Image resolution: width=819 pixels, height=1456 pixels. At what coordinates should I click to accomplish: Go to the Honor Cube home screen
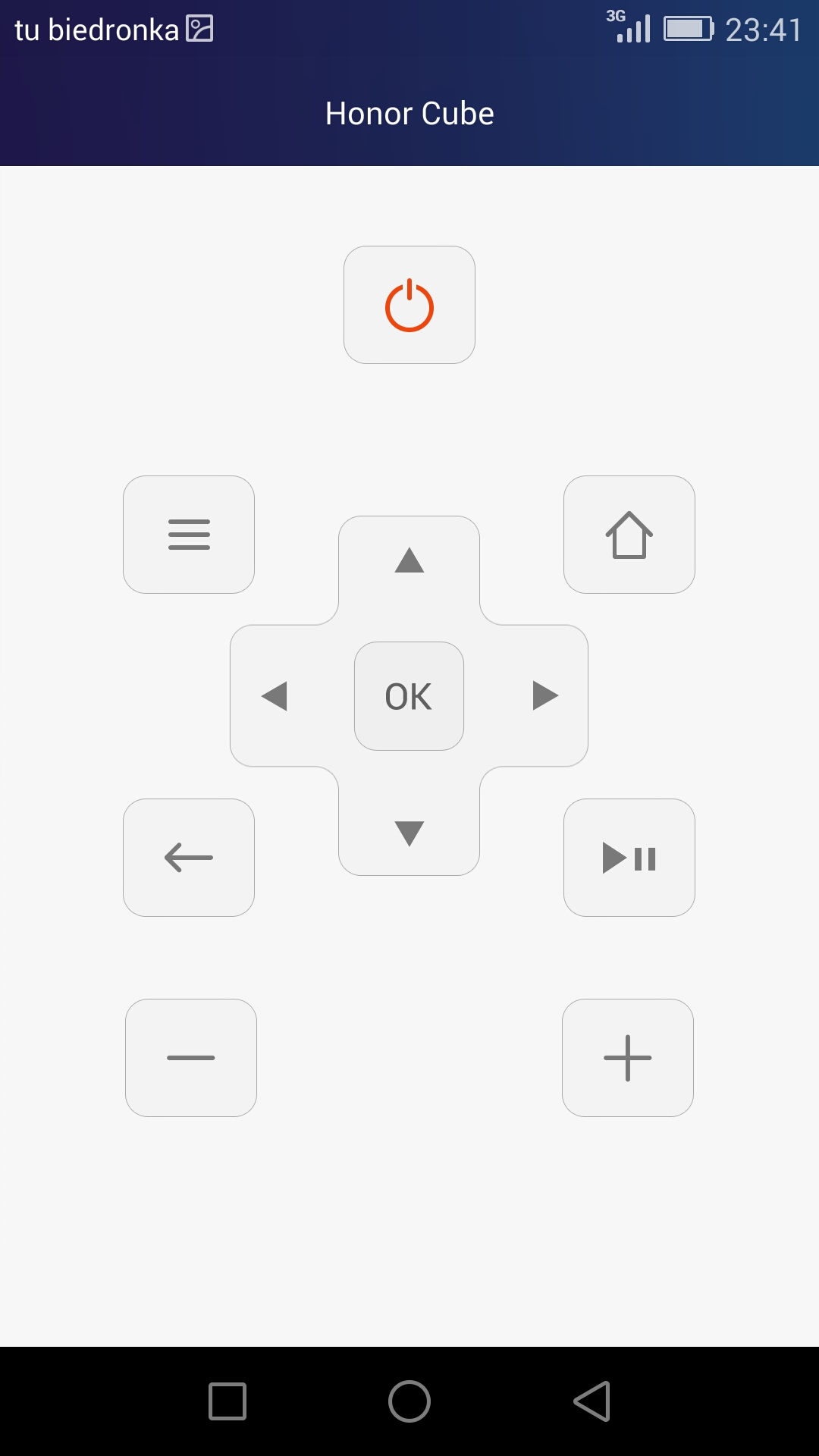coord(629,535)
